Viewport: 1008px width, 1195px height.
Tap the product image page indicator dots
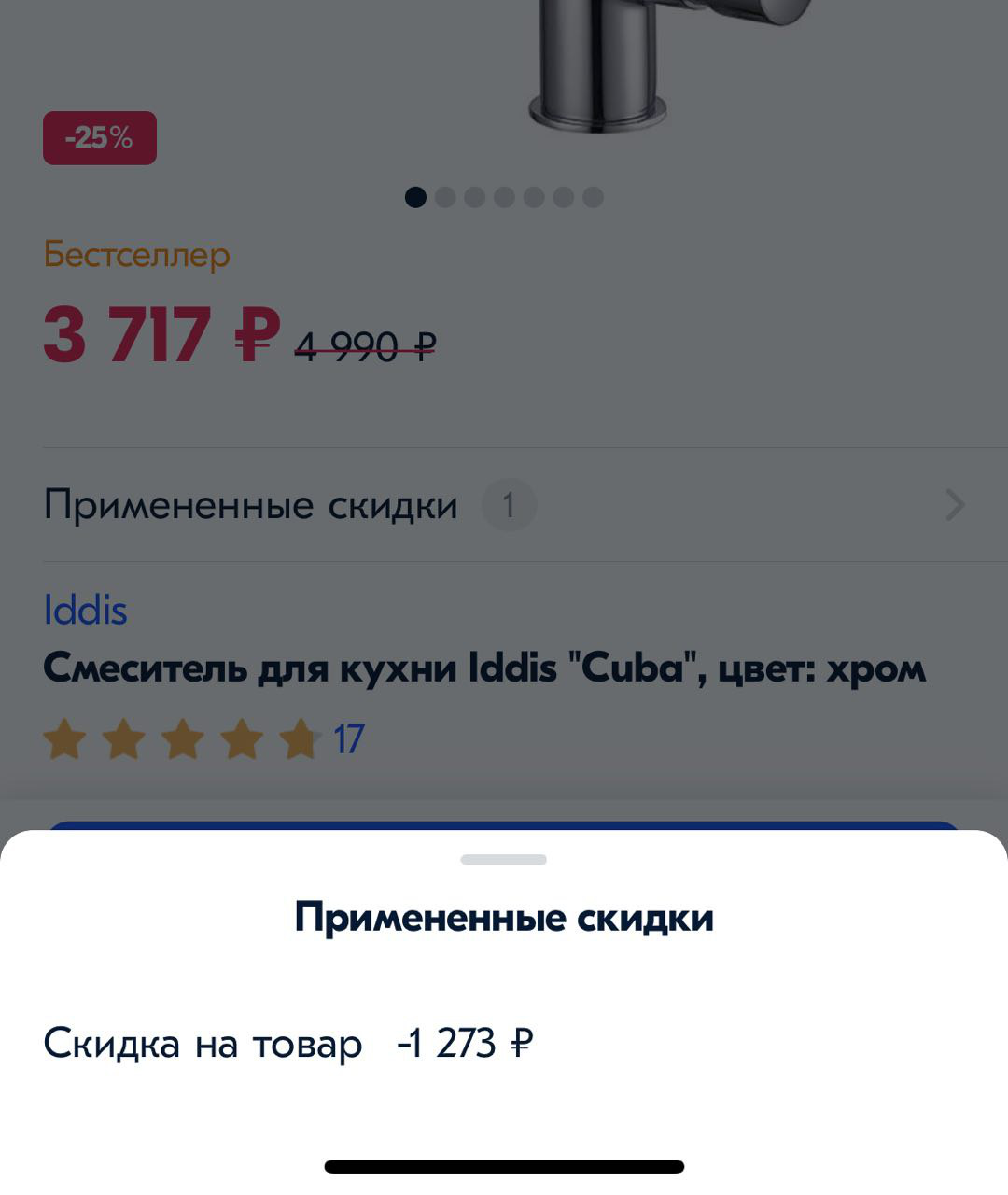coord(504,197)
